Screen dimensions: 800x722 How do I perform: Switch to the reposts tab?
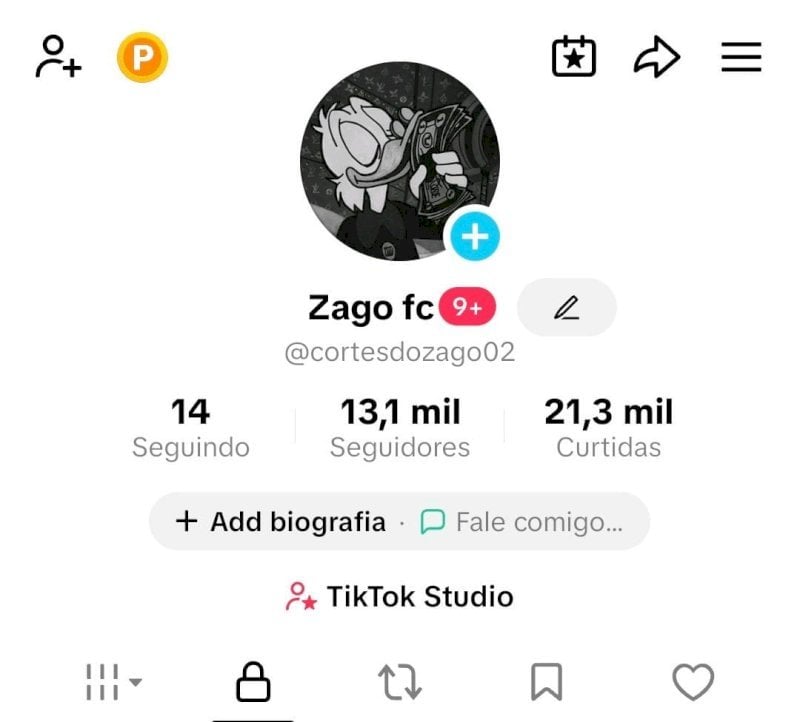(400, 683)
